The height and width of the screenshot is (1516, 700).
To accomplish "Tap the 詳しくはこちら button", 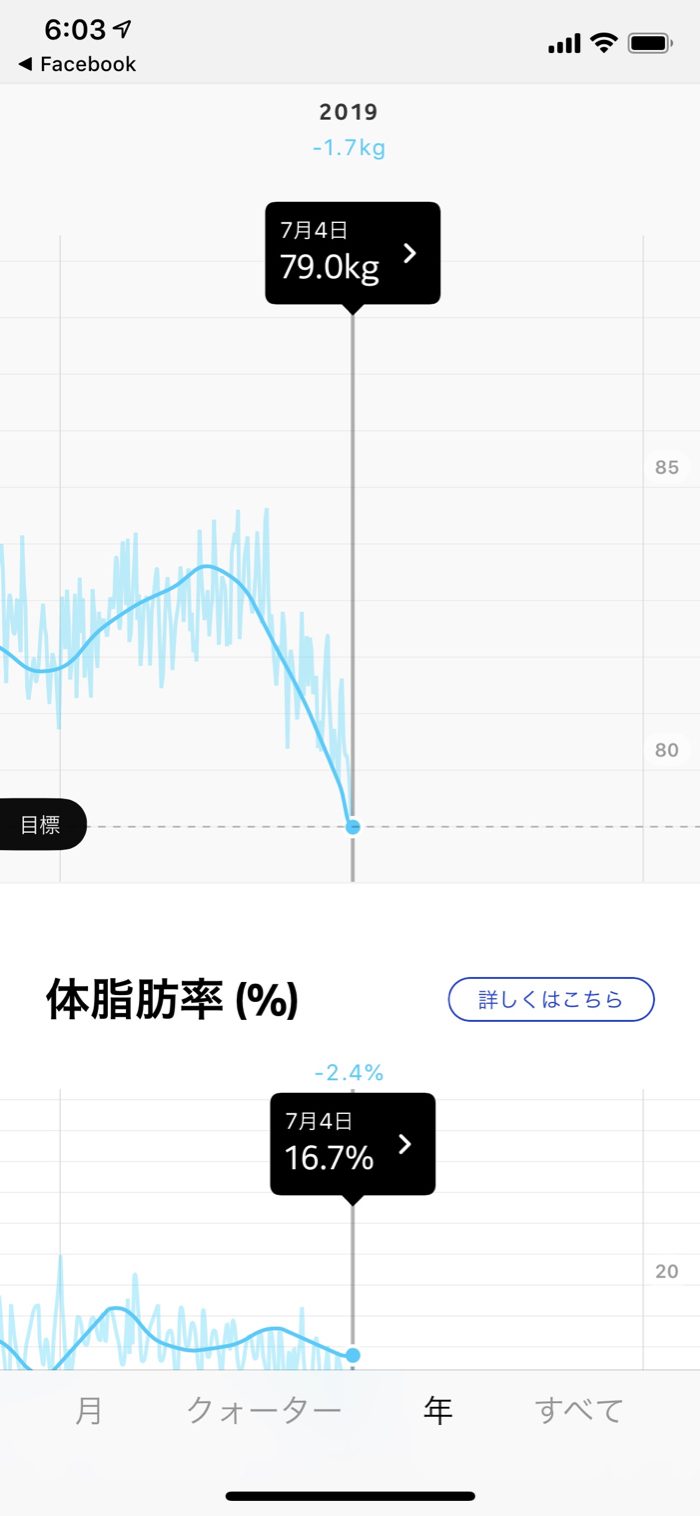I will (x=550, y=999).
